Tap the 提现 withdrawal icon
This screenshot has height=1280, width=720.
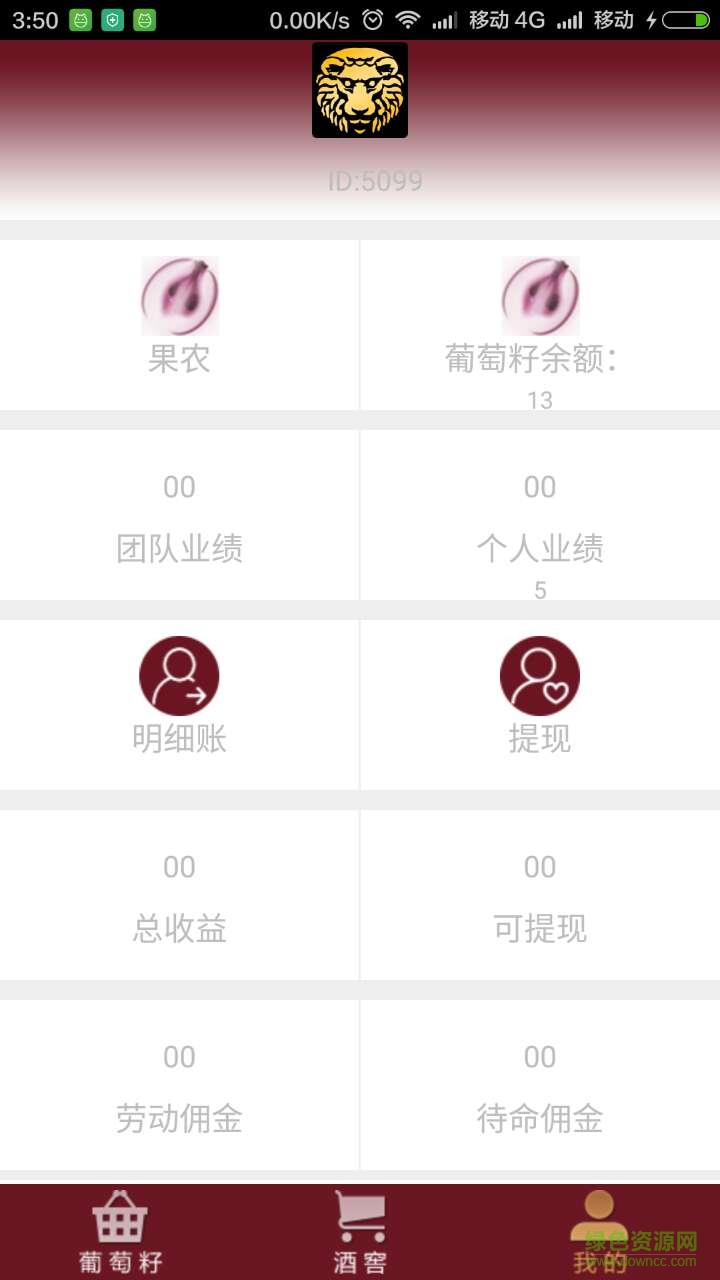point(540,676)
